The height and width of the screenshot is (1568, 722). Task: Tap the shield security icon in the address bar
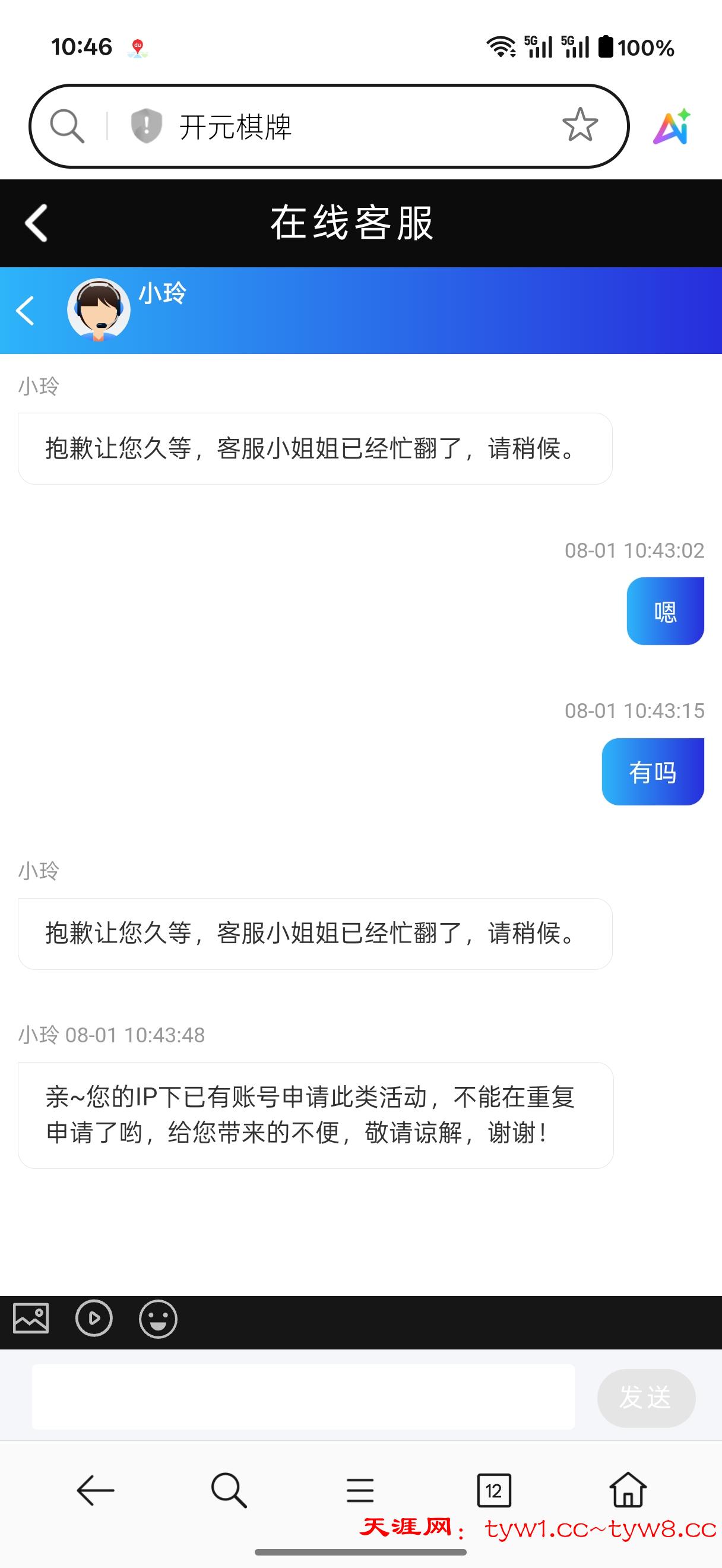point(146,126)
